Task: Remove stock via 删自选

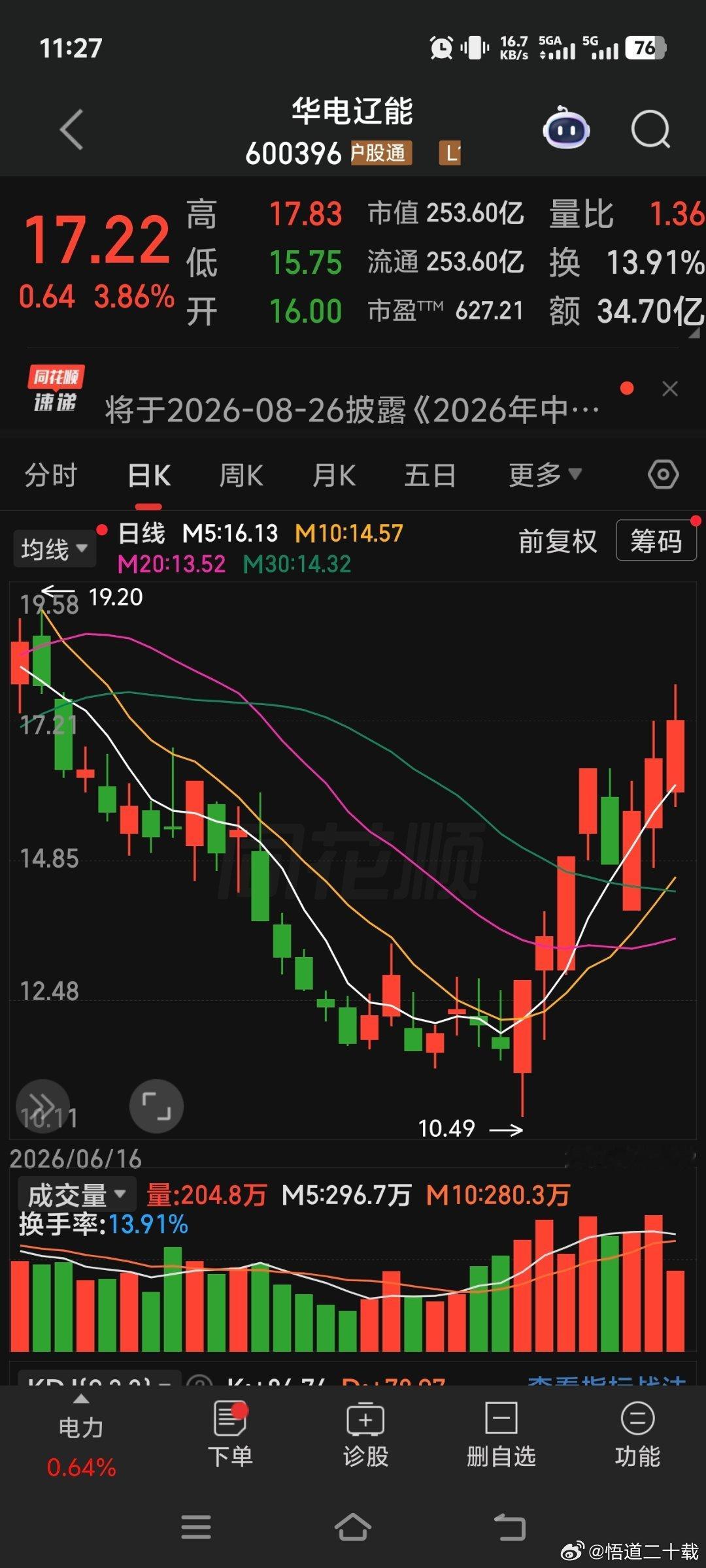Action: 501,1435
